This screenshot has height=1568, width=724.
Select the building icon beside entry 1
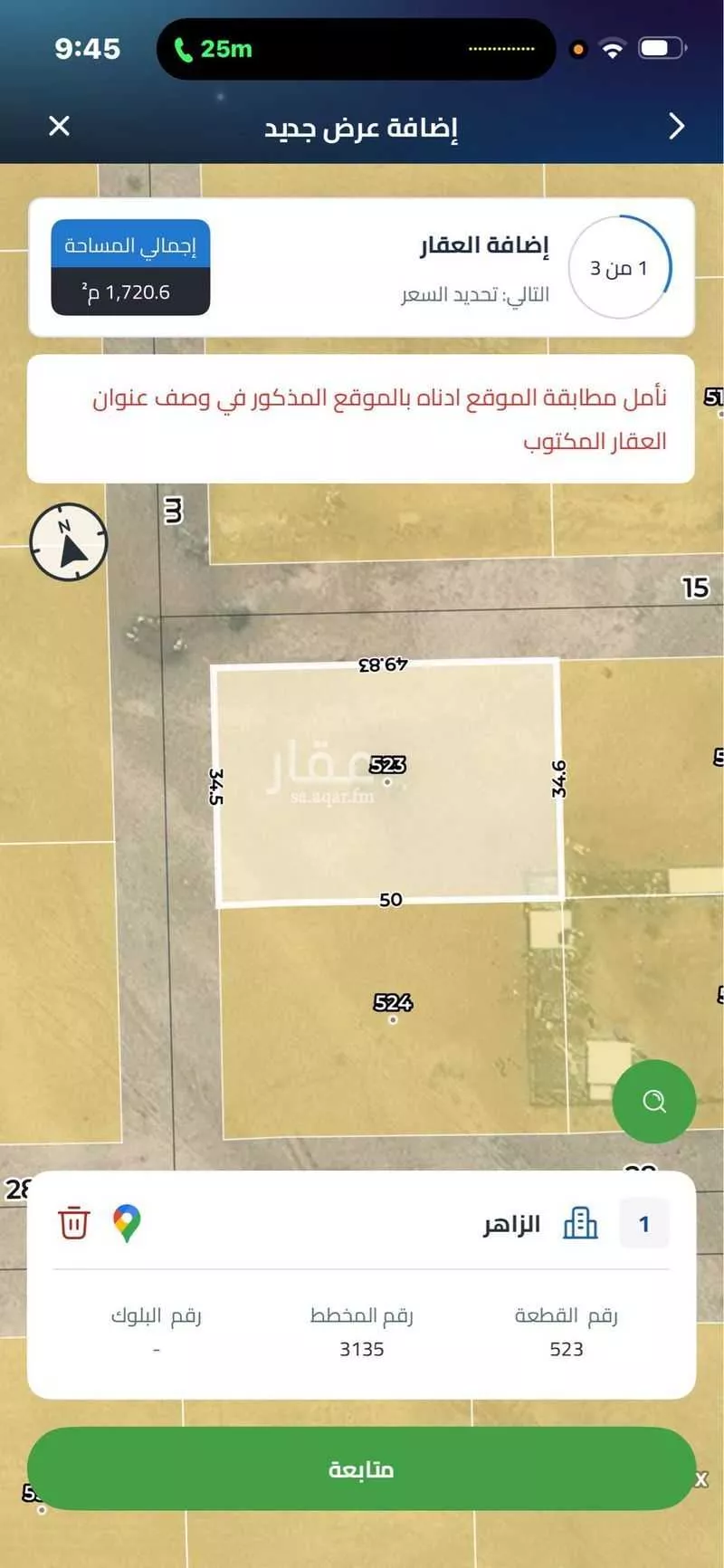[x=580, y=1223]
